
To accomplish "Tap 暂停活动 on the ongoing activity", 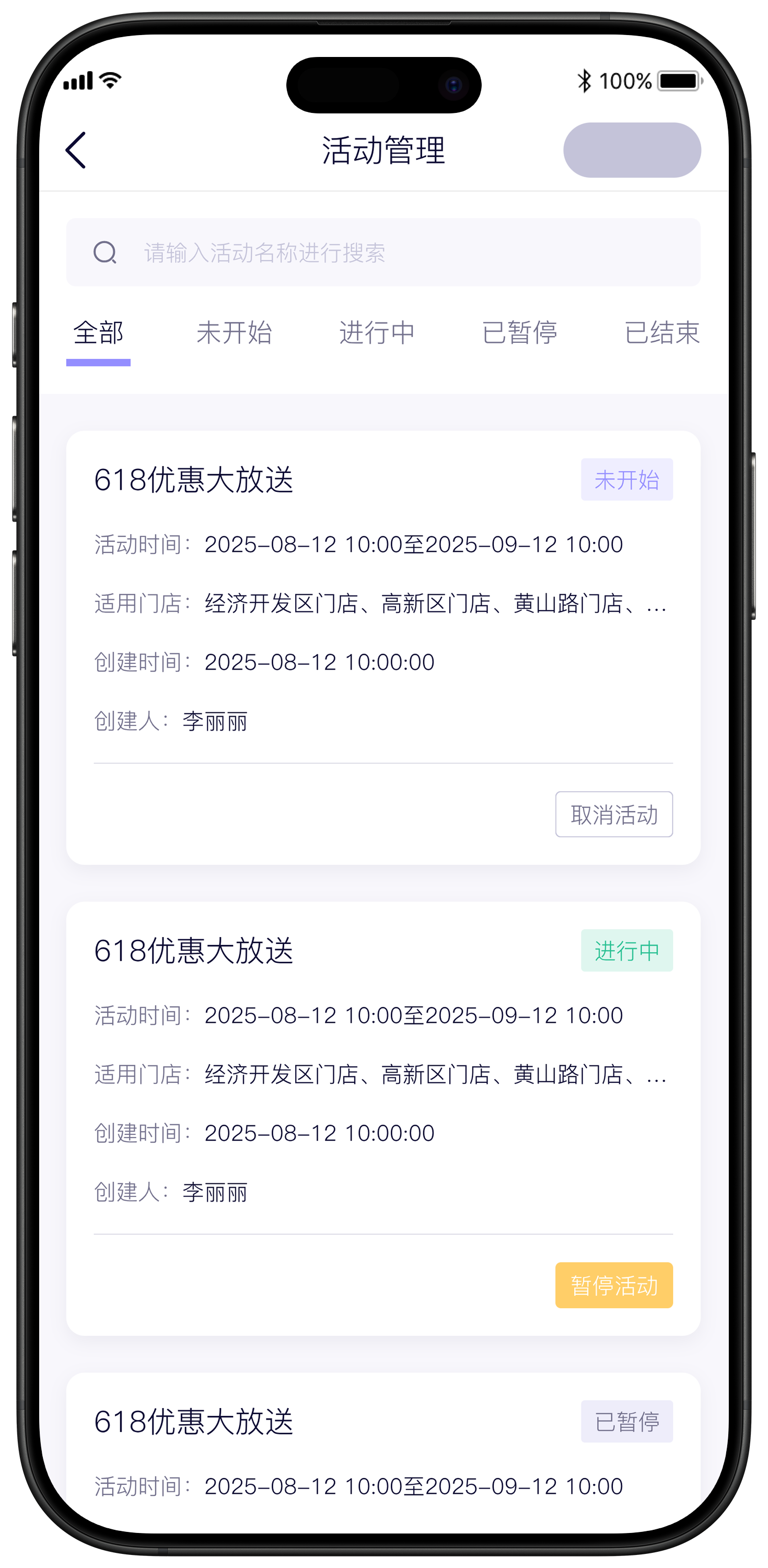I will coord(614,1286).
